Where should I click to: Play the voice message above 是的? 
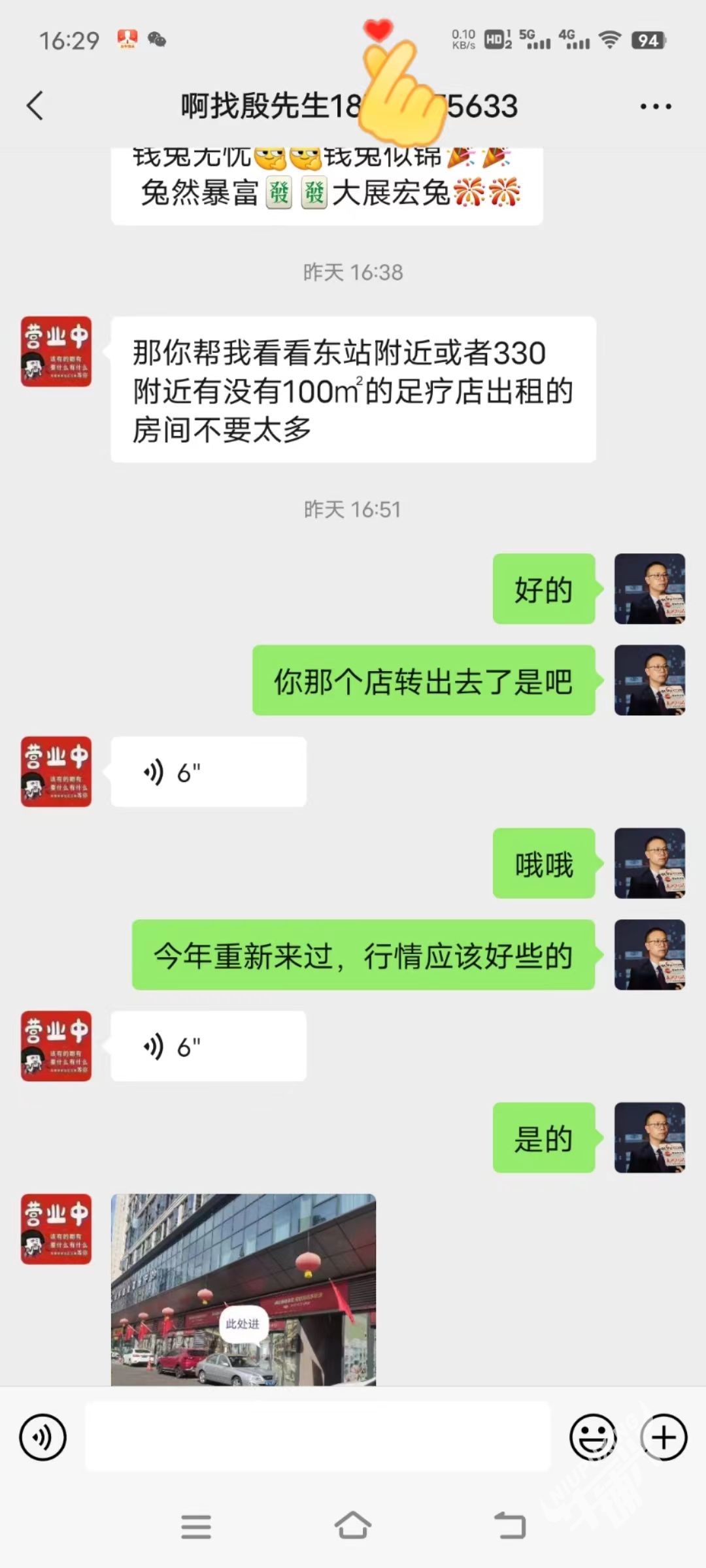[208, 1047]
